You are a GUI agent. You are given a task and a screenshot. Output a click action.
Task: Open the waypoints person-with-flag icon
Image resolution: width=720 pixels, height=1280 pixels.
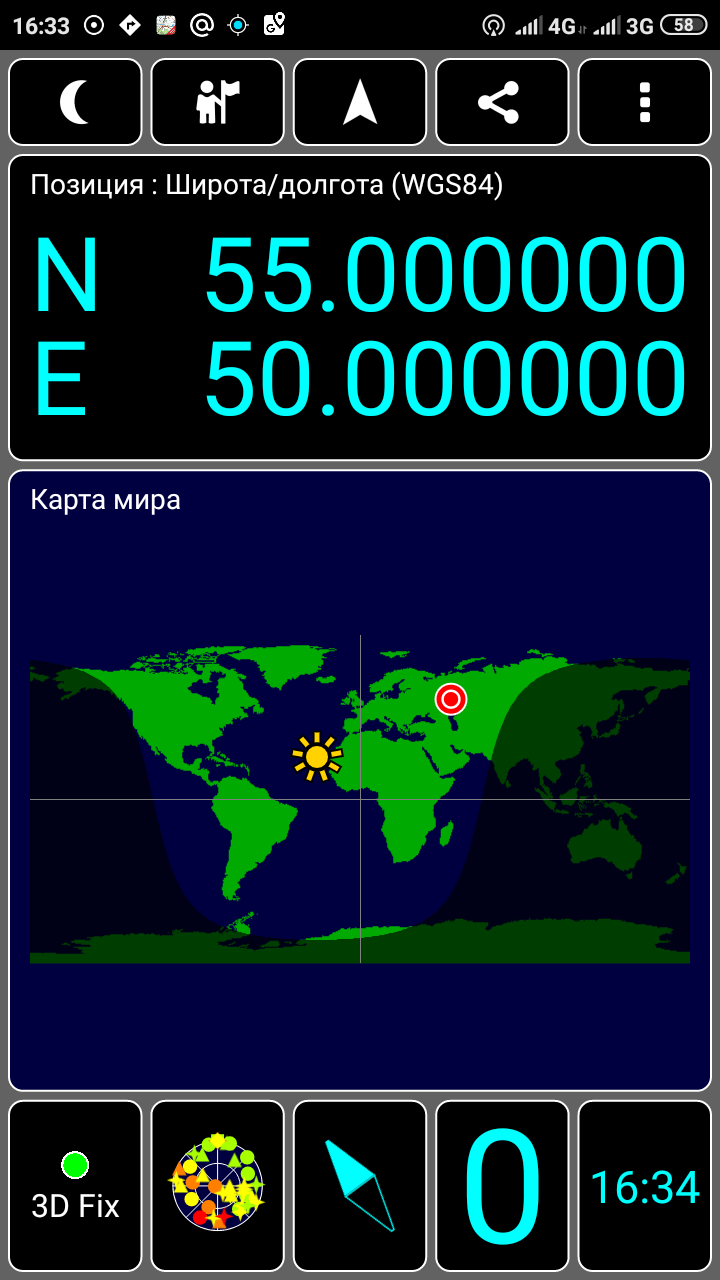(x=217, y=102)
